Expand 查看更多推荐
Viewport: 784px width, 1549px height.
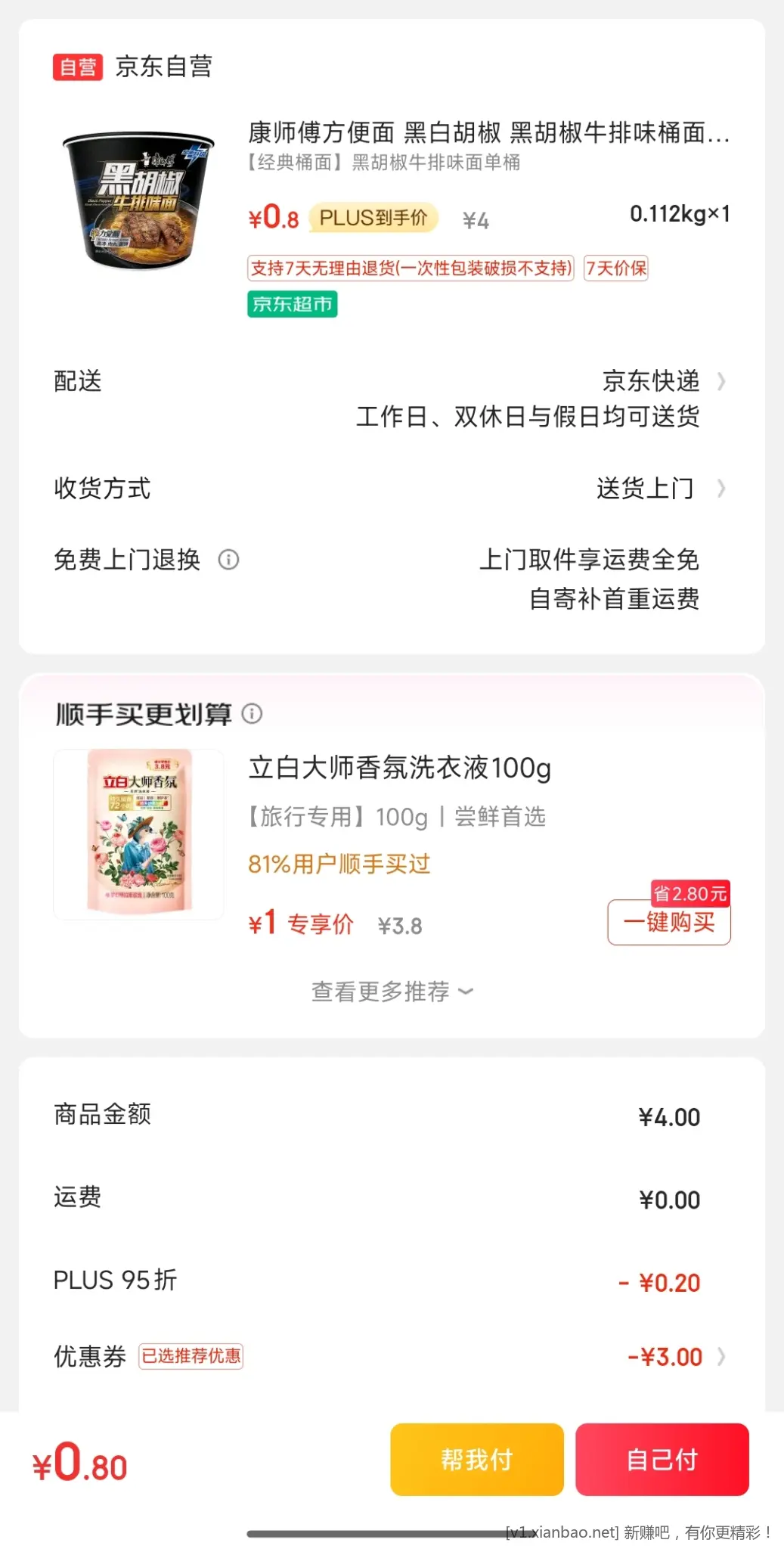pos(392,991)
